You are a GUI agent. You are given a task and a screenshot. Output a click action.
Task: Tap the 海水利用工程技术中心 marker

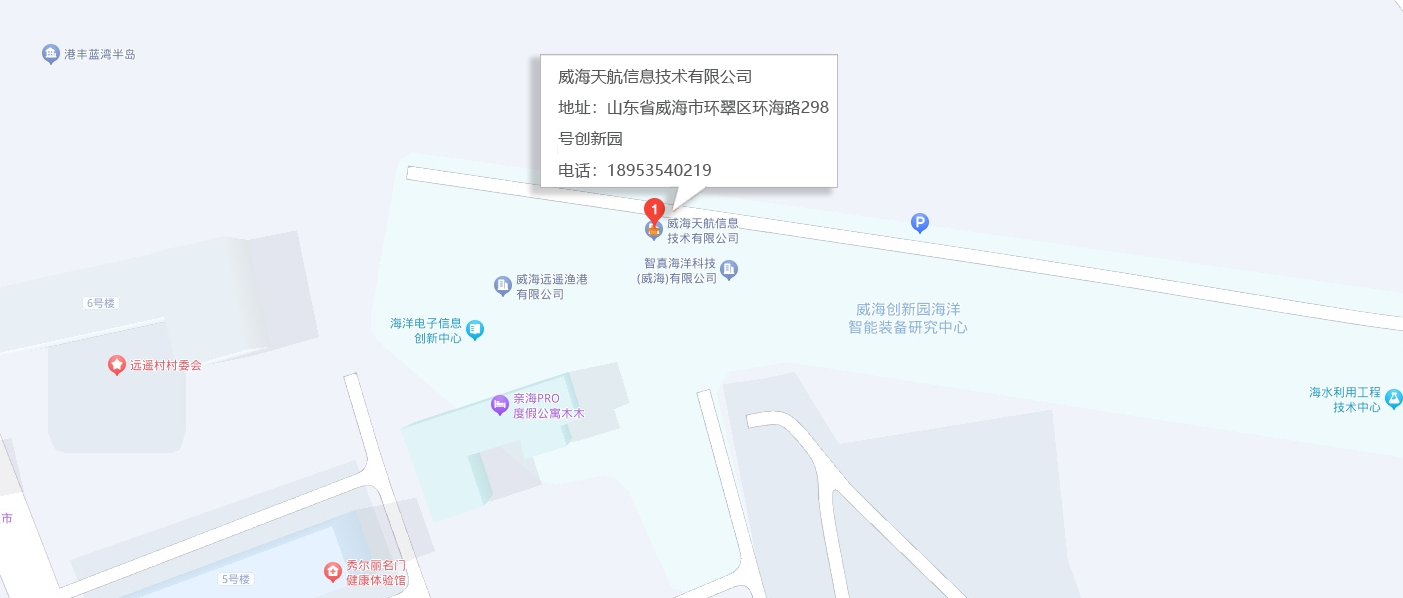(x=1393, y=399)
